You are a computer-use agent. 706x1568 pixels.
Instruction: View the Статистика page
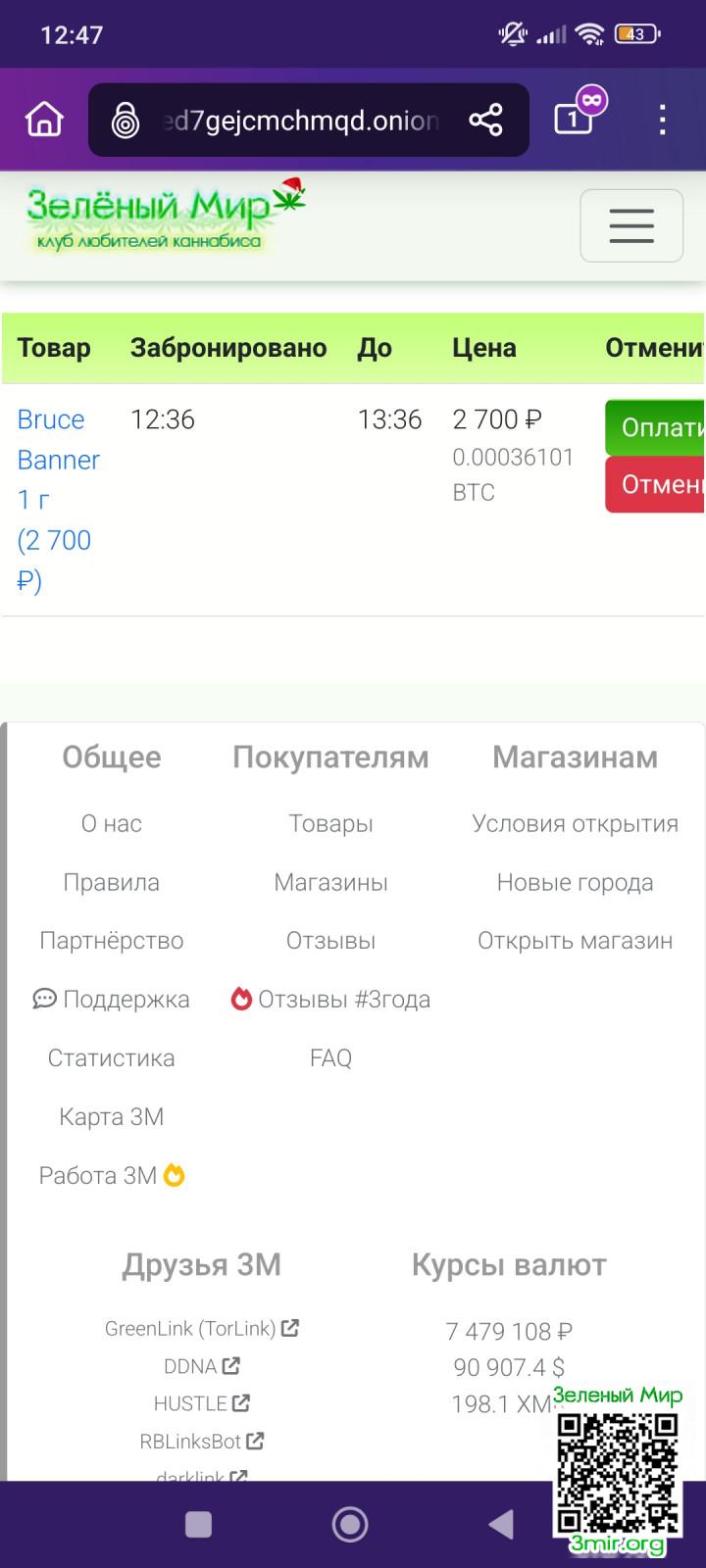click(x=111, y=1058)
